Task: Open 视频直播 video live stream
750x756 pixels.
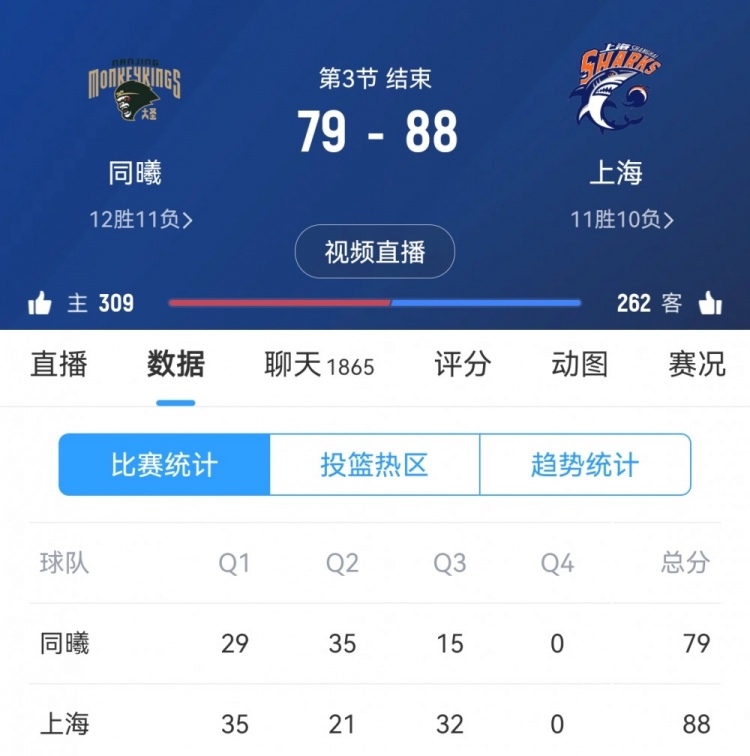Action: [x=375, y=252]
